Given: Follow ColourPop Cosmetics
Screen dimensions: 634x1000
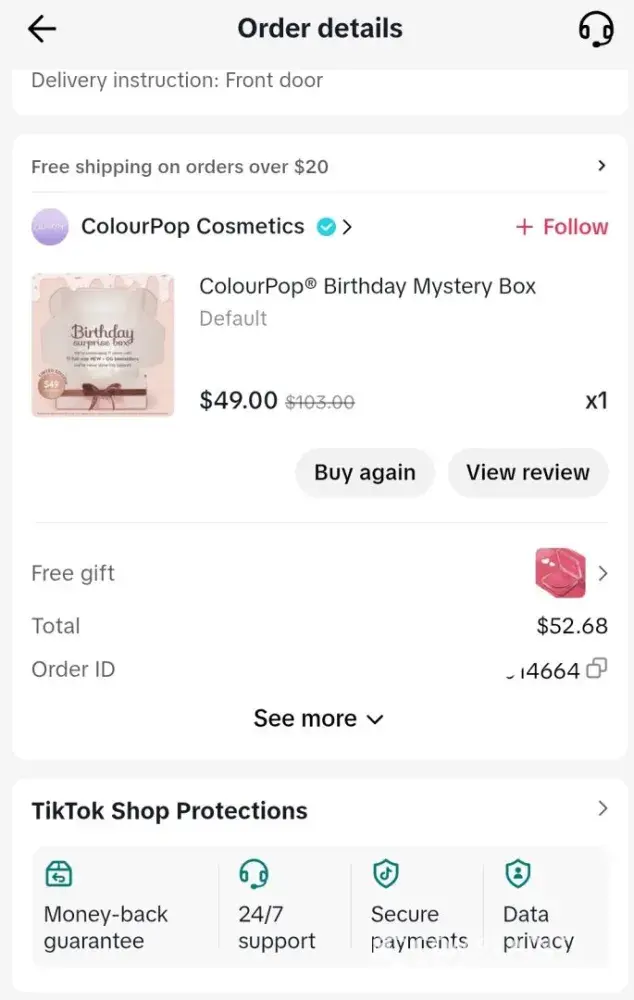Looking at the screenshot, I should pyautogui.click(x=561, y=227).
